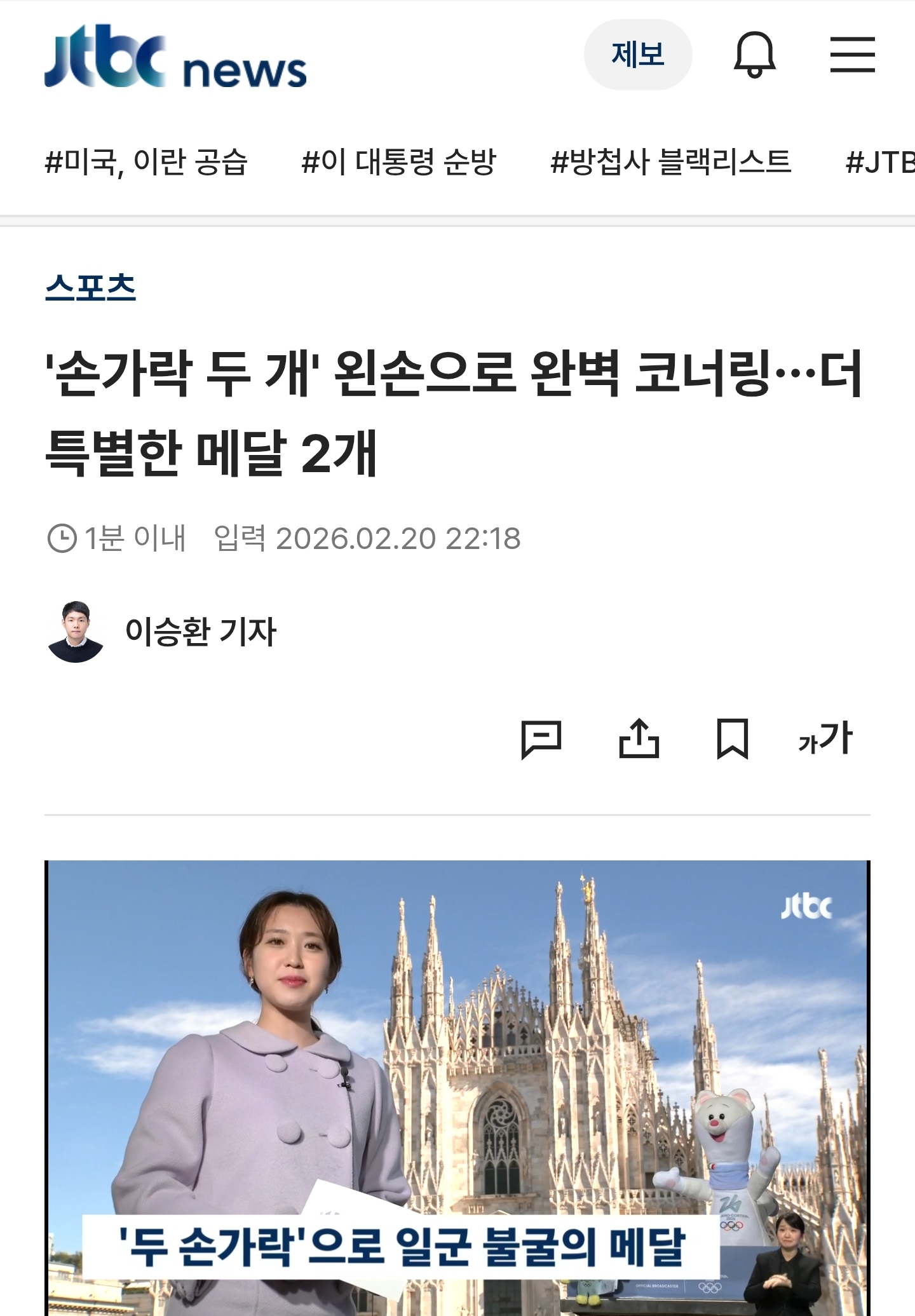Select the #미국, 이란 공습 topic tag
915x1316 pixels.
point(146,161)
